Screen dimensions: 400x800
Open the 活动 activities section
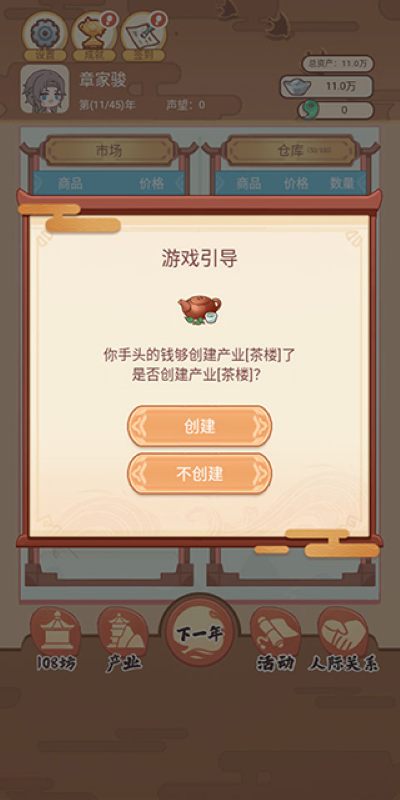tap(276, 639)
